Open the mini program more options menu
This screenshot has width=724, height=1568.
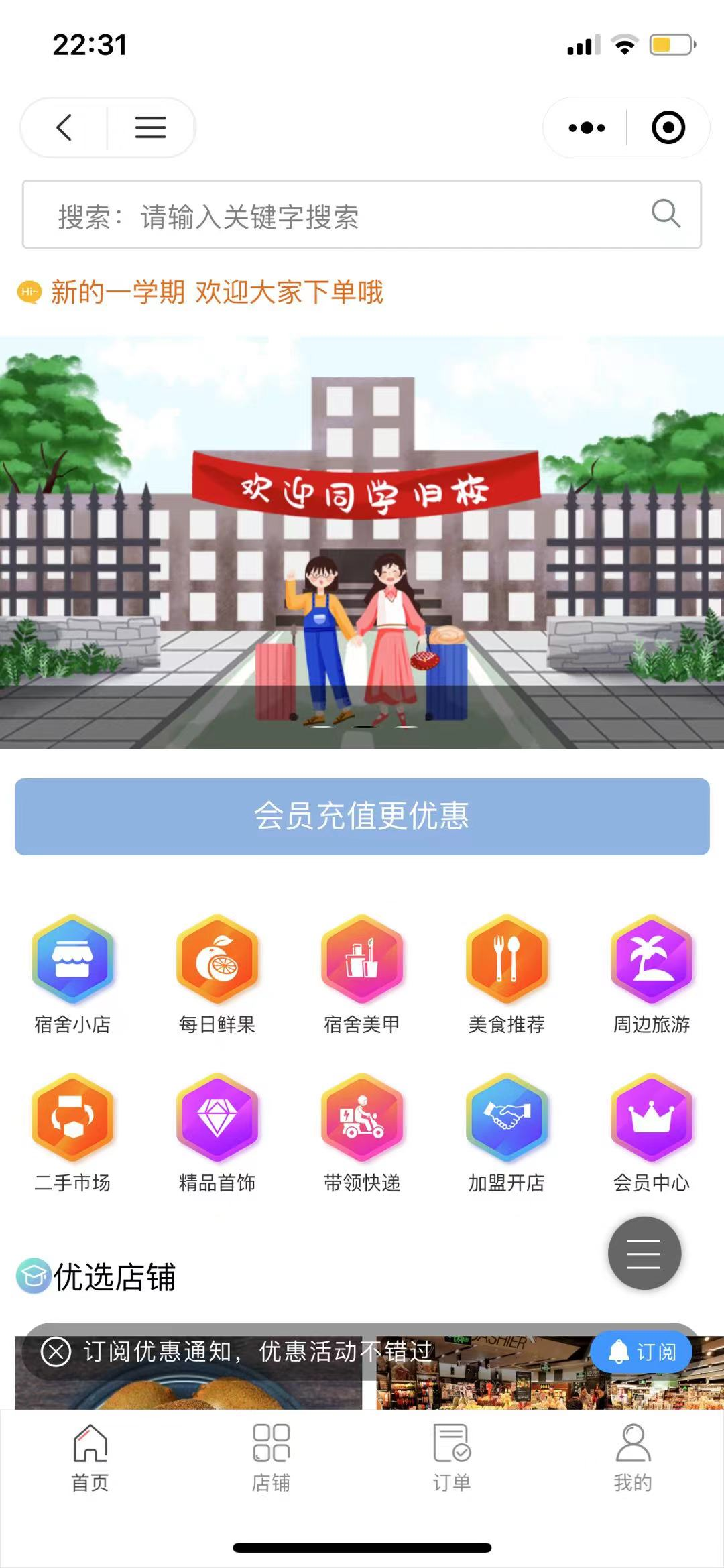click(587, 127)
